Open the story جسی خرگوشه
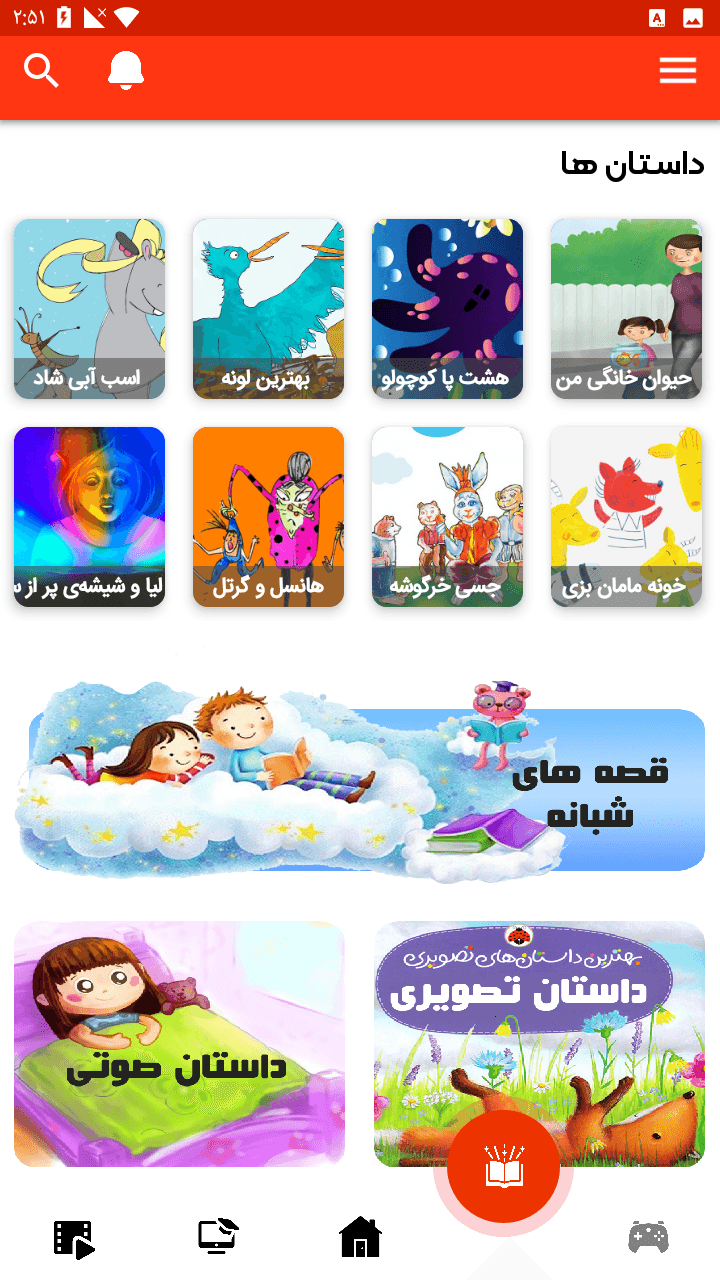 447,516
